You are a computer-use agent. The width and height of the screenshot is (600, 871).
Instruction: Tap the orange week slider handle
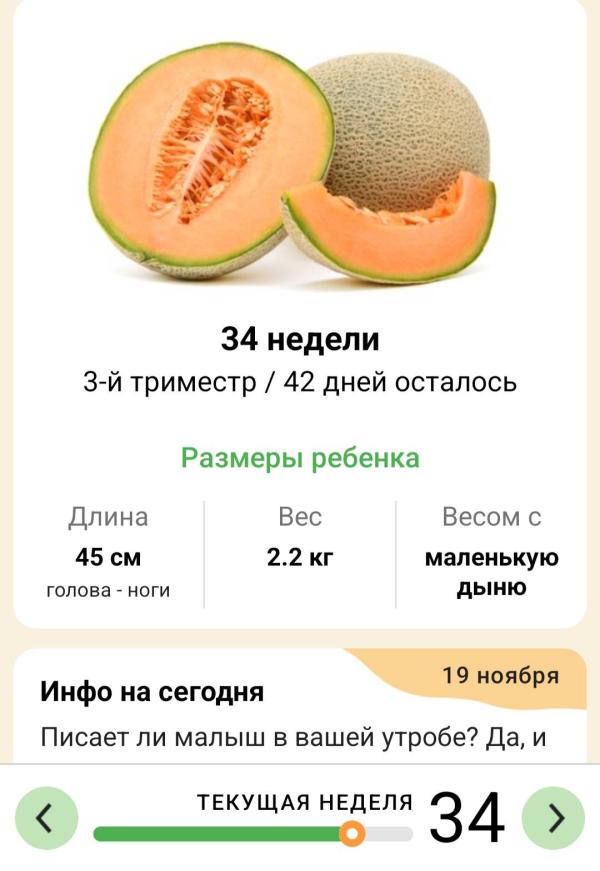[352, 833]
